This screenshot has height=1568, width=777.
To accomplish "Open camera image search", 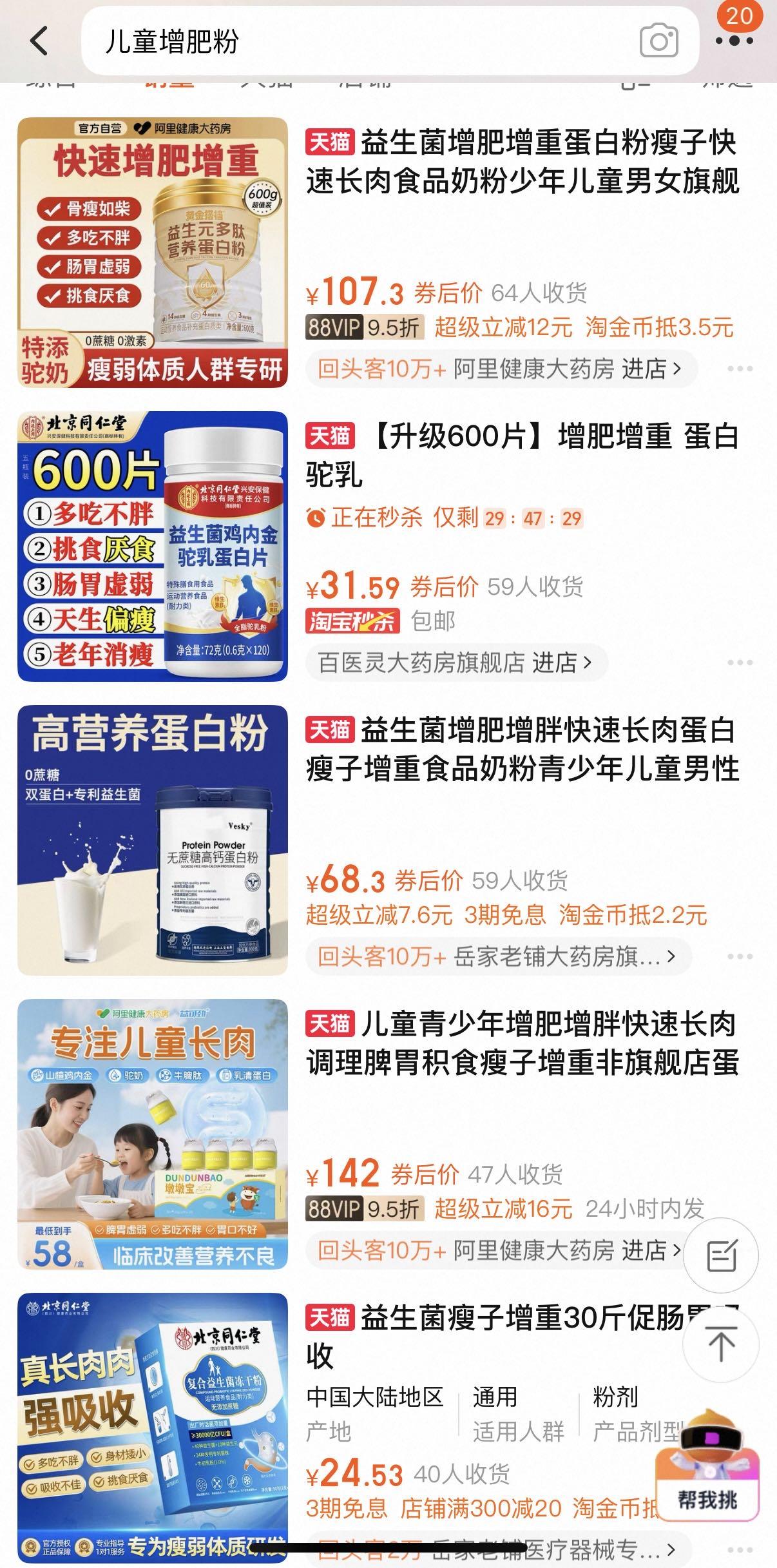I will click(x=658, y=42).
